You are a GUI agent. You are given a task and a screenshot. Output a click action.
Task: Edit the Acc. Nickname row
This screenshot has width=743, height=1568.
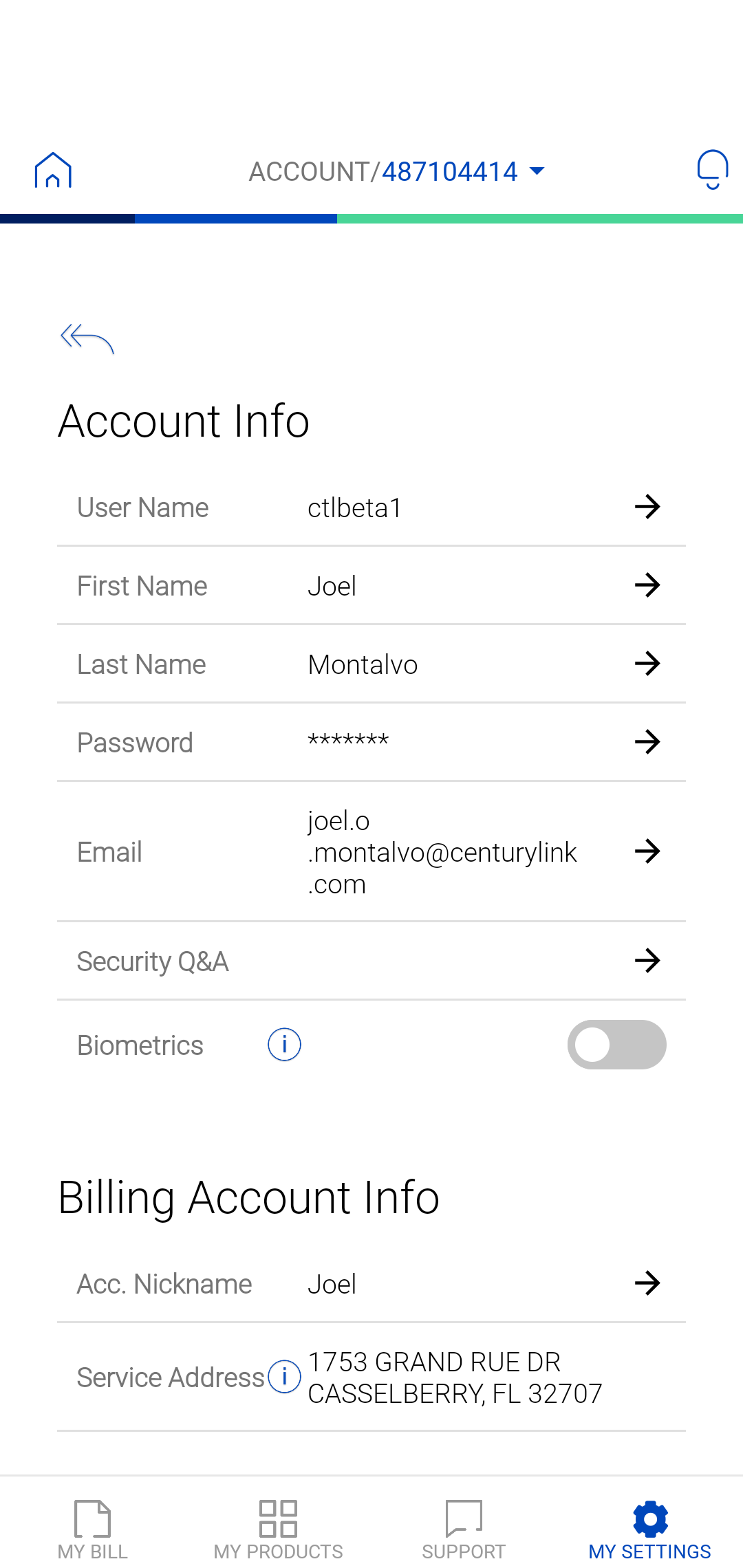[x=371, y=1283]
